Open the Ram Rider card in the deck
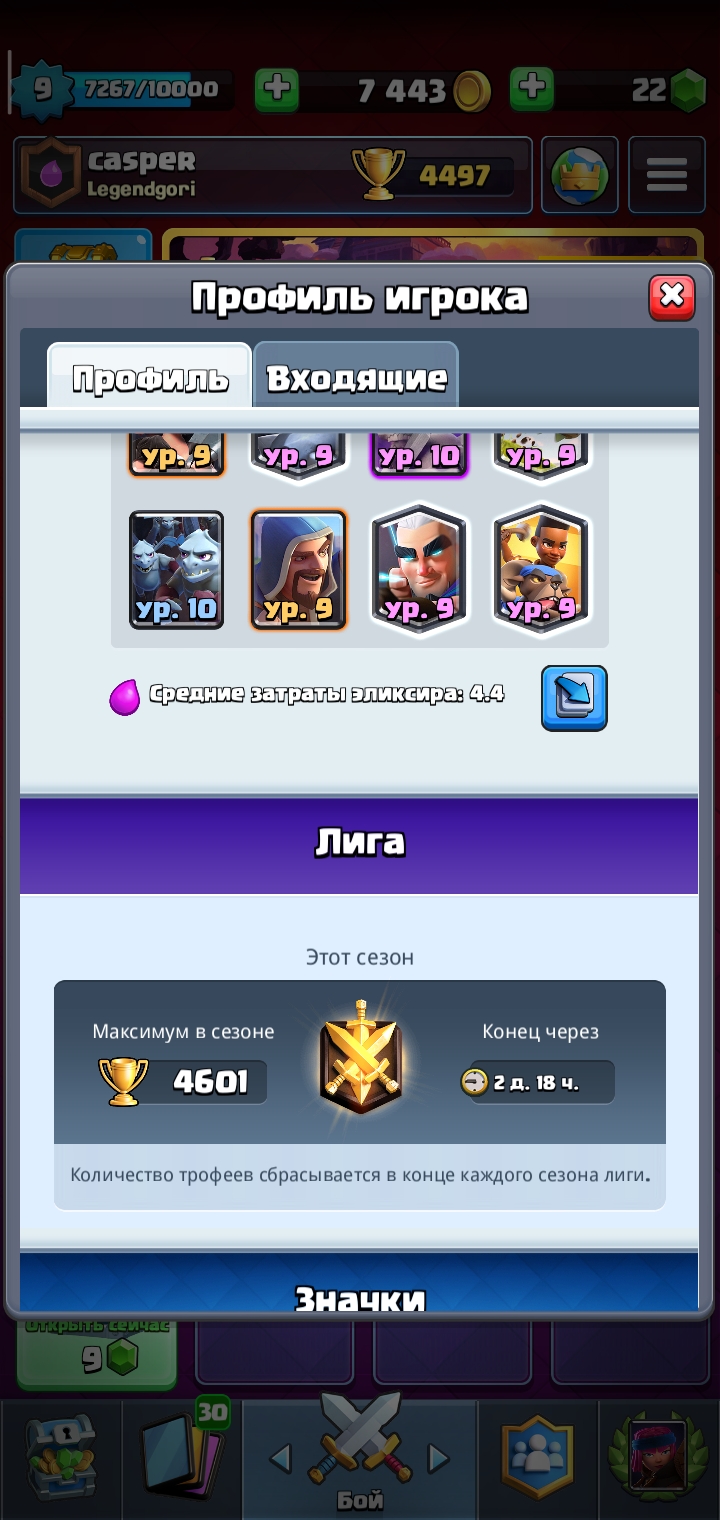Viewport: 720px width, 1520px height. pos(541,568)
